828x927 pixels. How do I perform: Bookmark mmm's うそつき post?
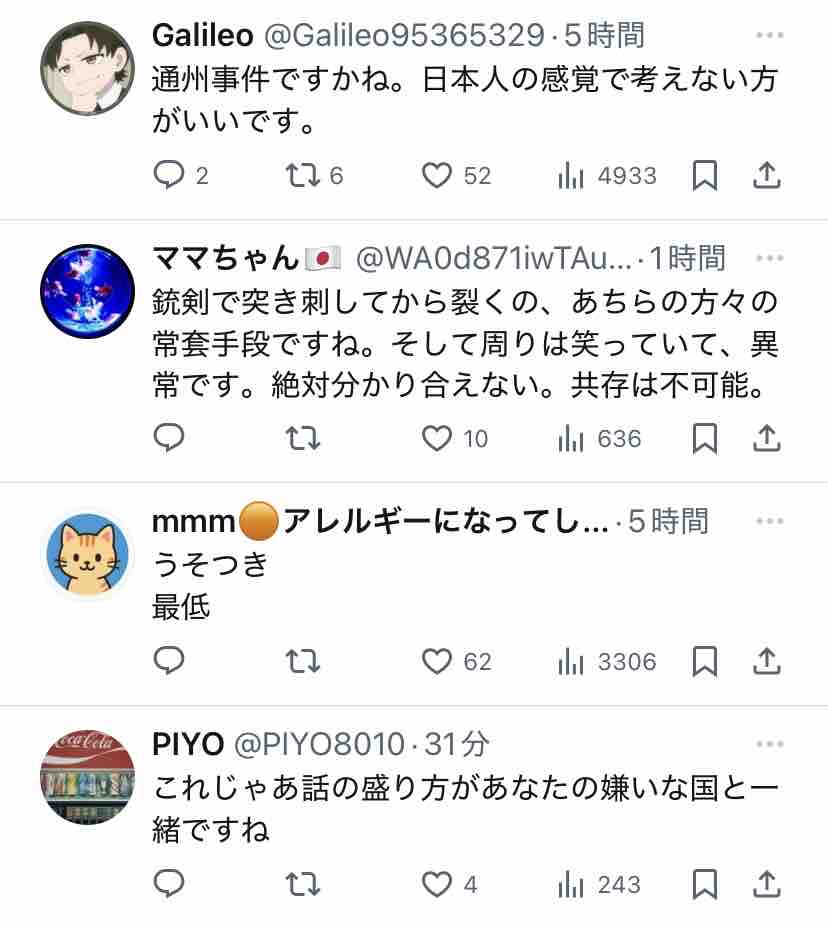(x=704, y=661)
